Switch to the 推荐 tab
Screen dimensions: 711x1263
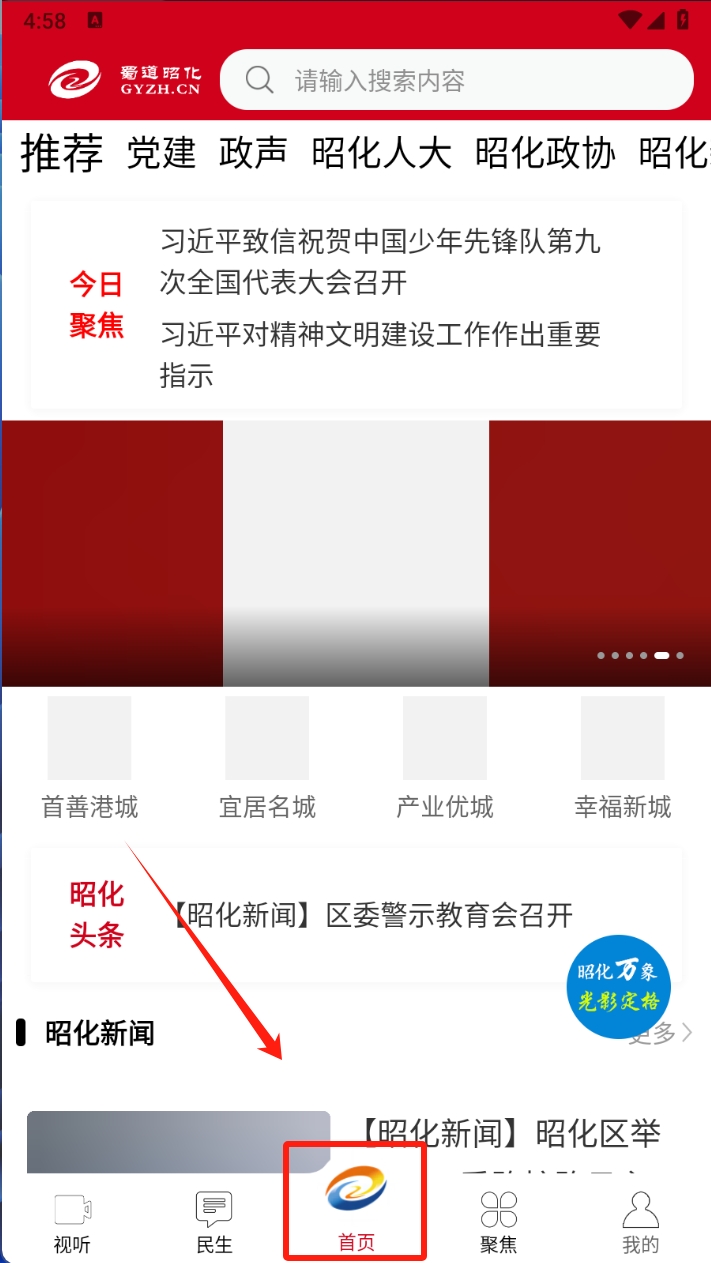point(62,154)
